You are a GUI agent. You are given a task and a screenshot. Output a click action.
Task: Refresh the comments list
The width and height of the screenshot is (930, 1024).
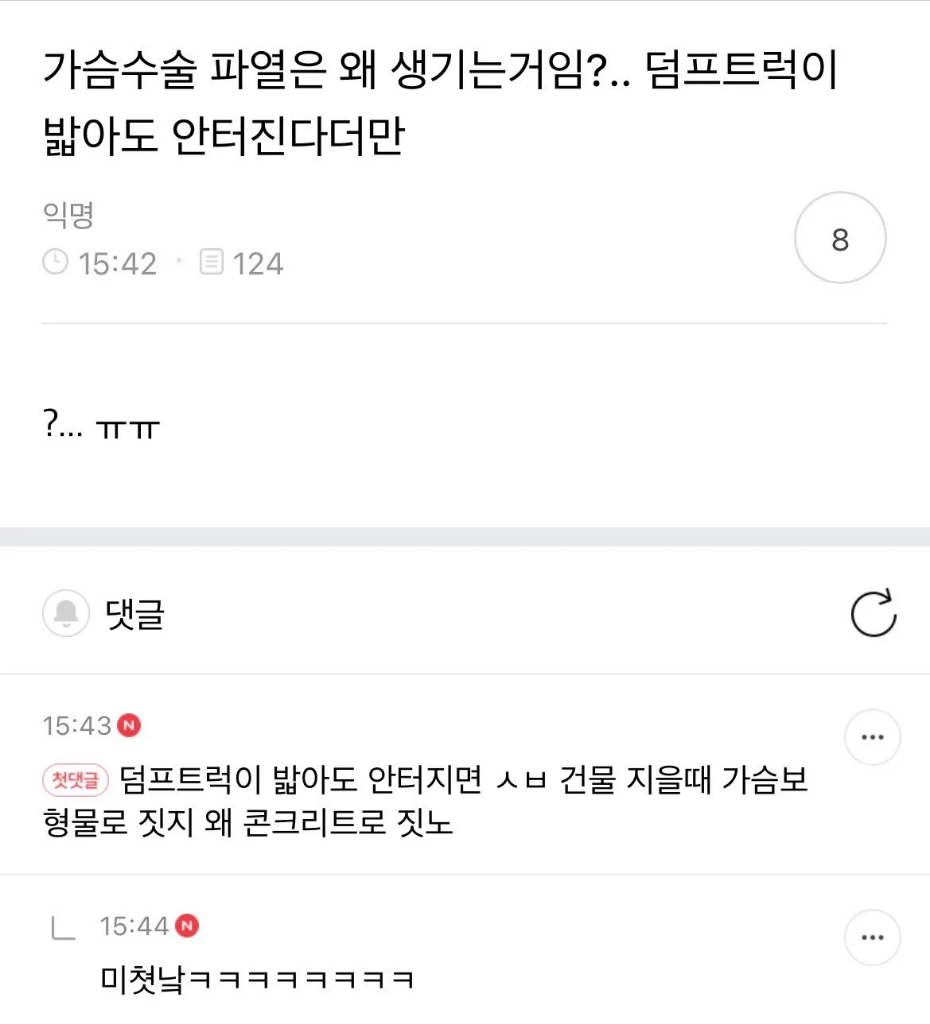coord(873,614)
